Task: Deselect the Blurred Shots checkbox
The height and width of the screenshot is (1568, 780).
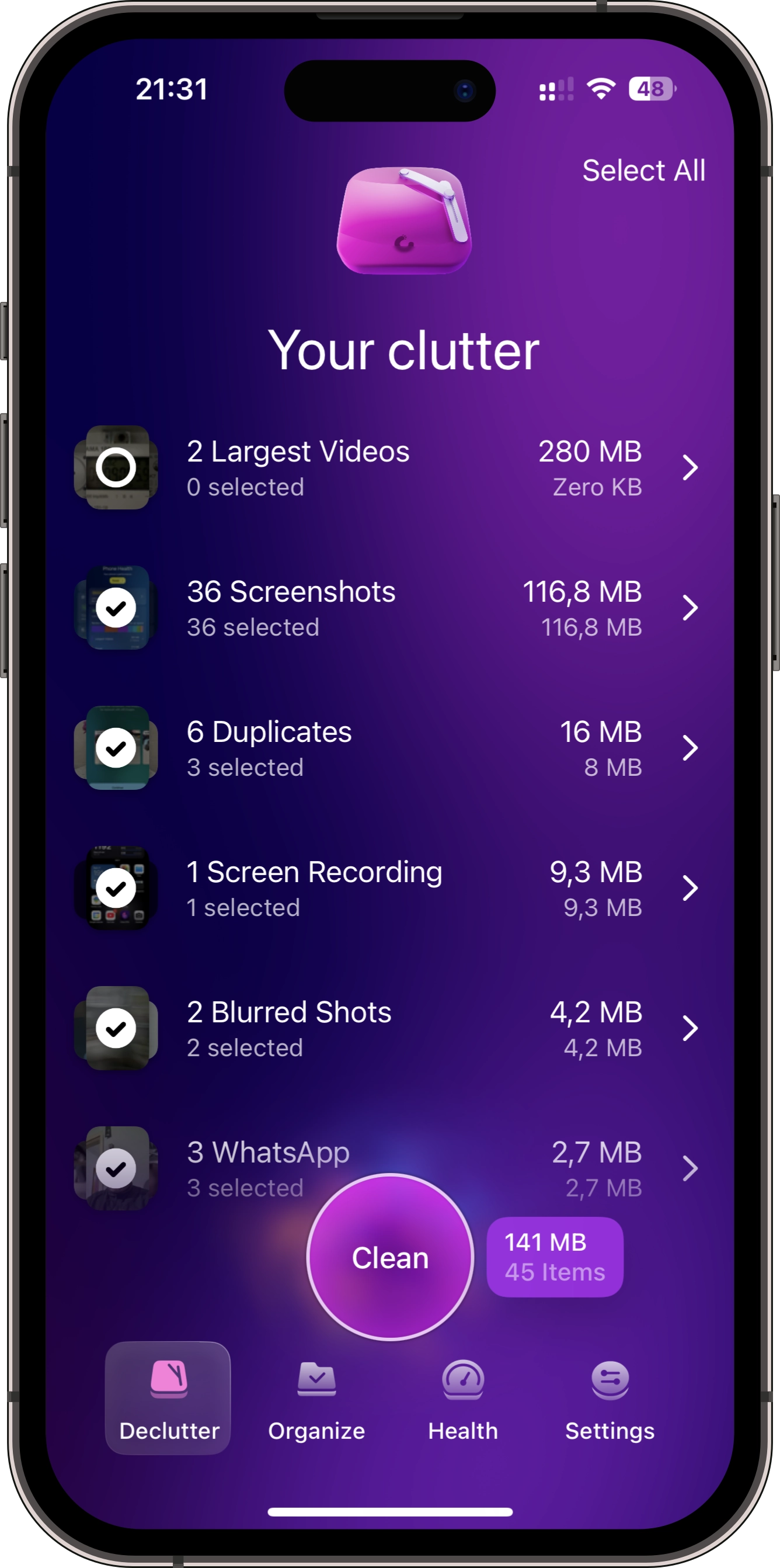Action: 116,1028
